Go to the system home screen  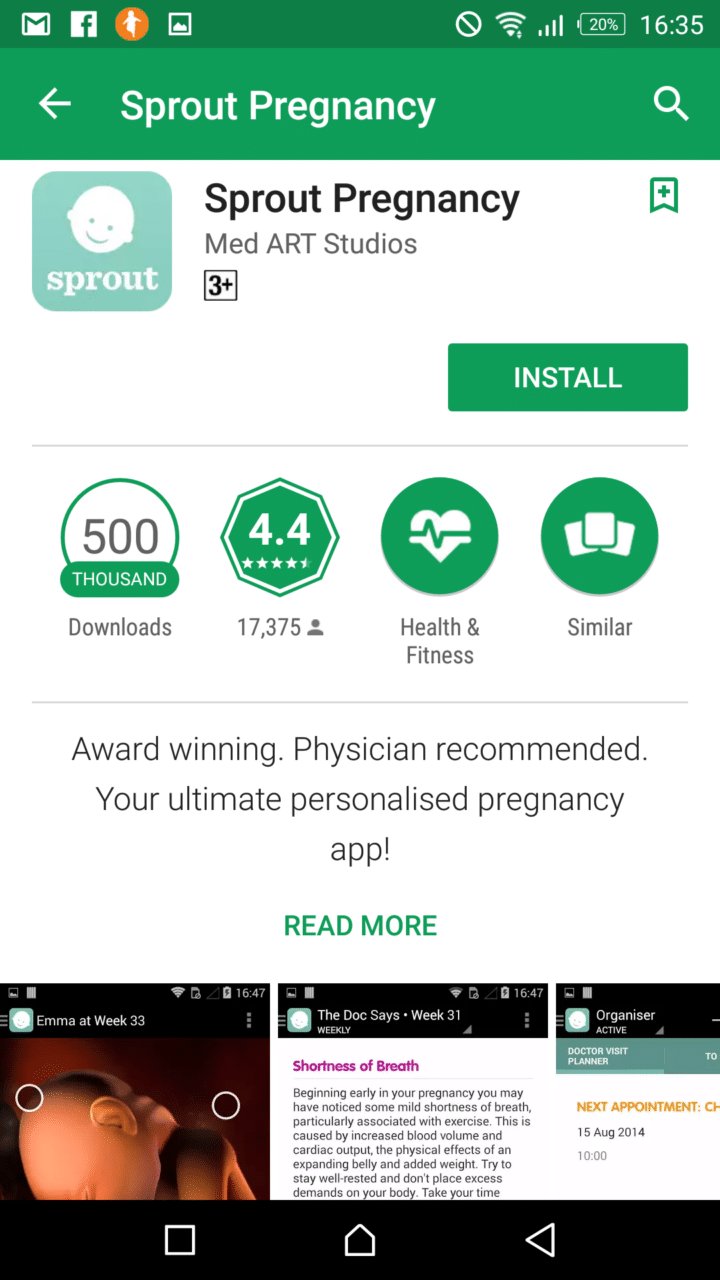[360, 1240]
